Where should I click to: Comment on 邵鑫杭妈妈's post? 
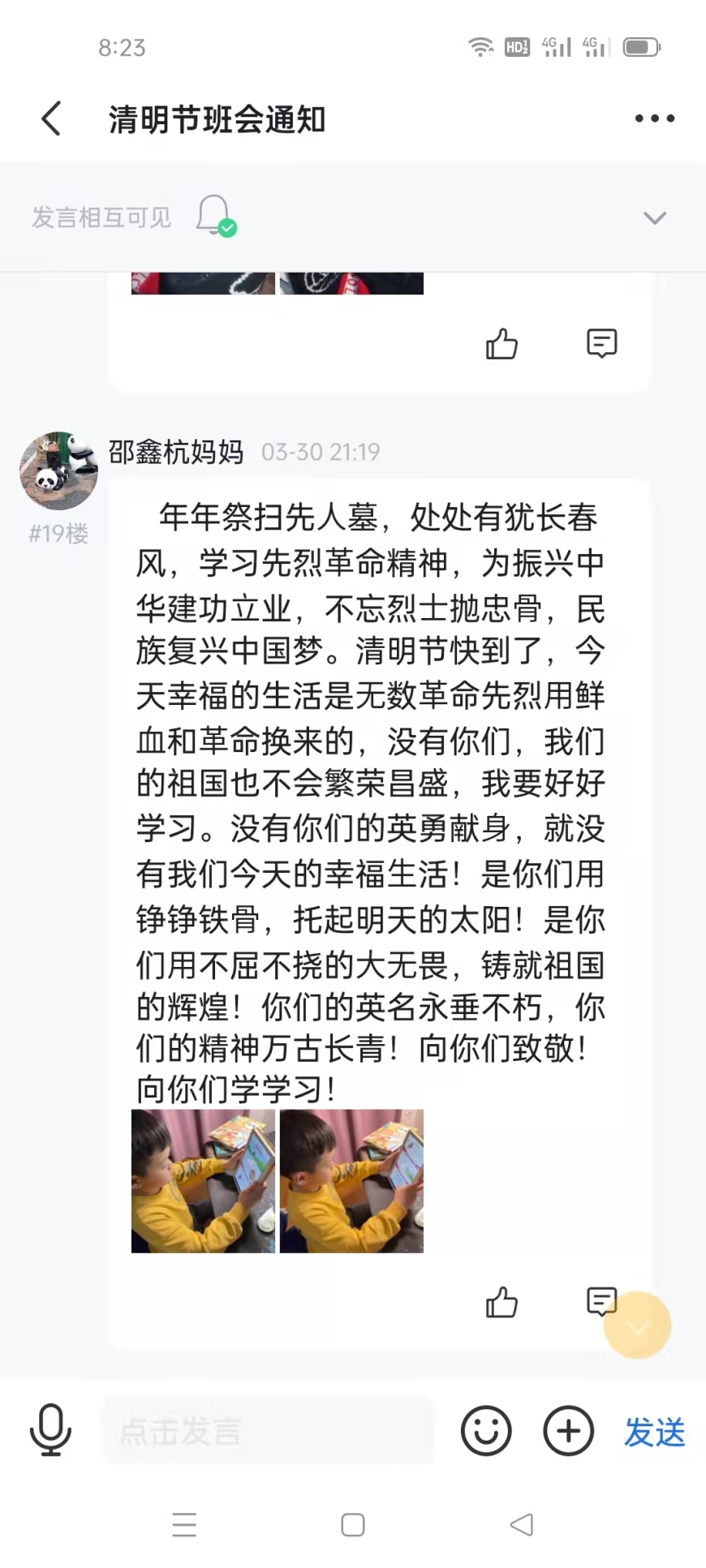coord(601,1301)
